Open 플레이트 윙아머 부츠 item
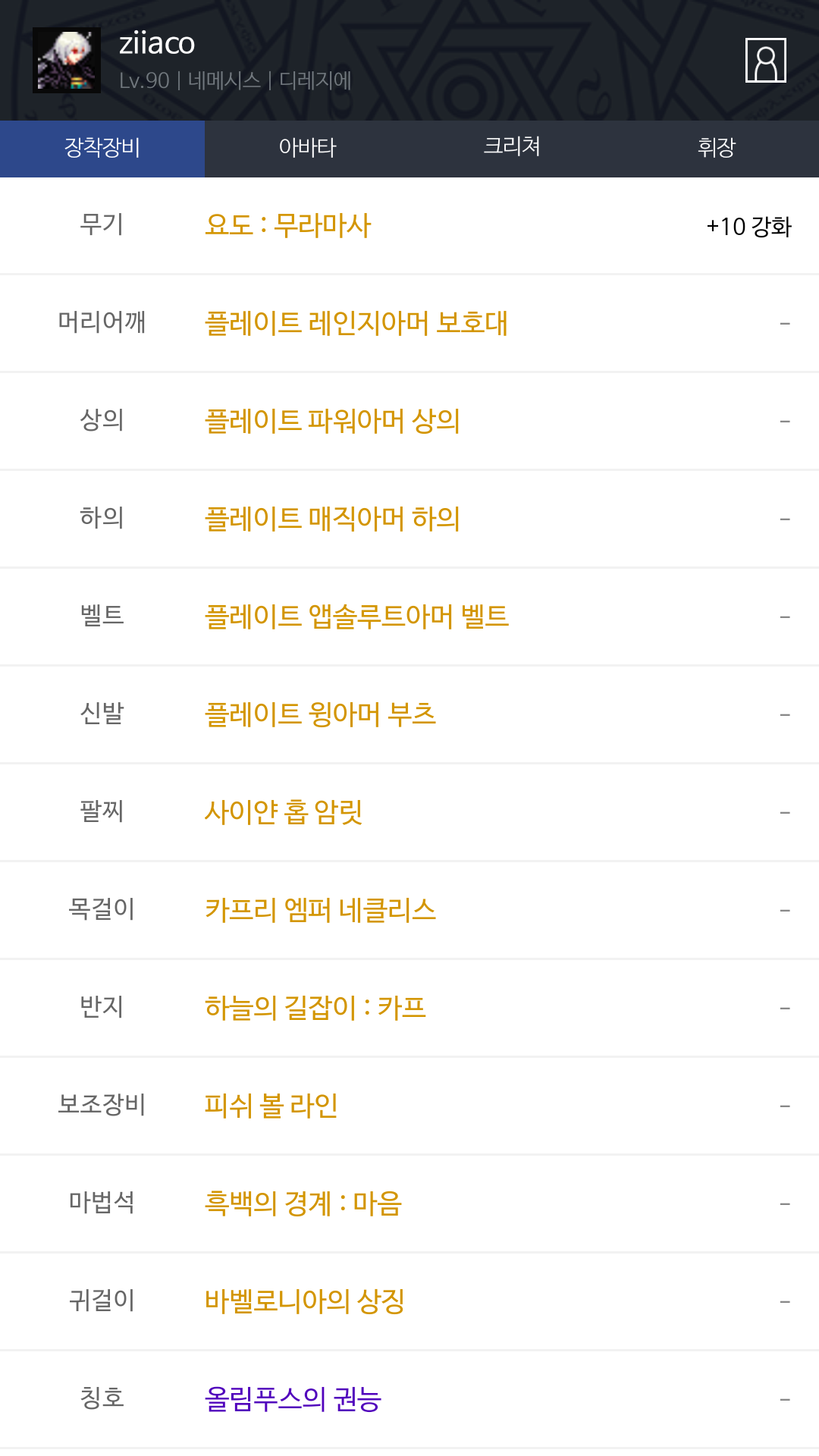The height and width of the screenshot is (1456, 819). [320, 714]
